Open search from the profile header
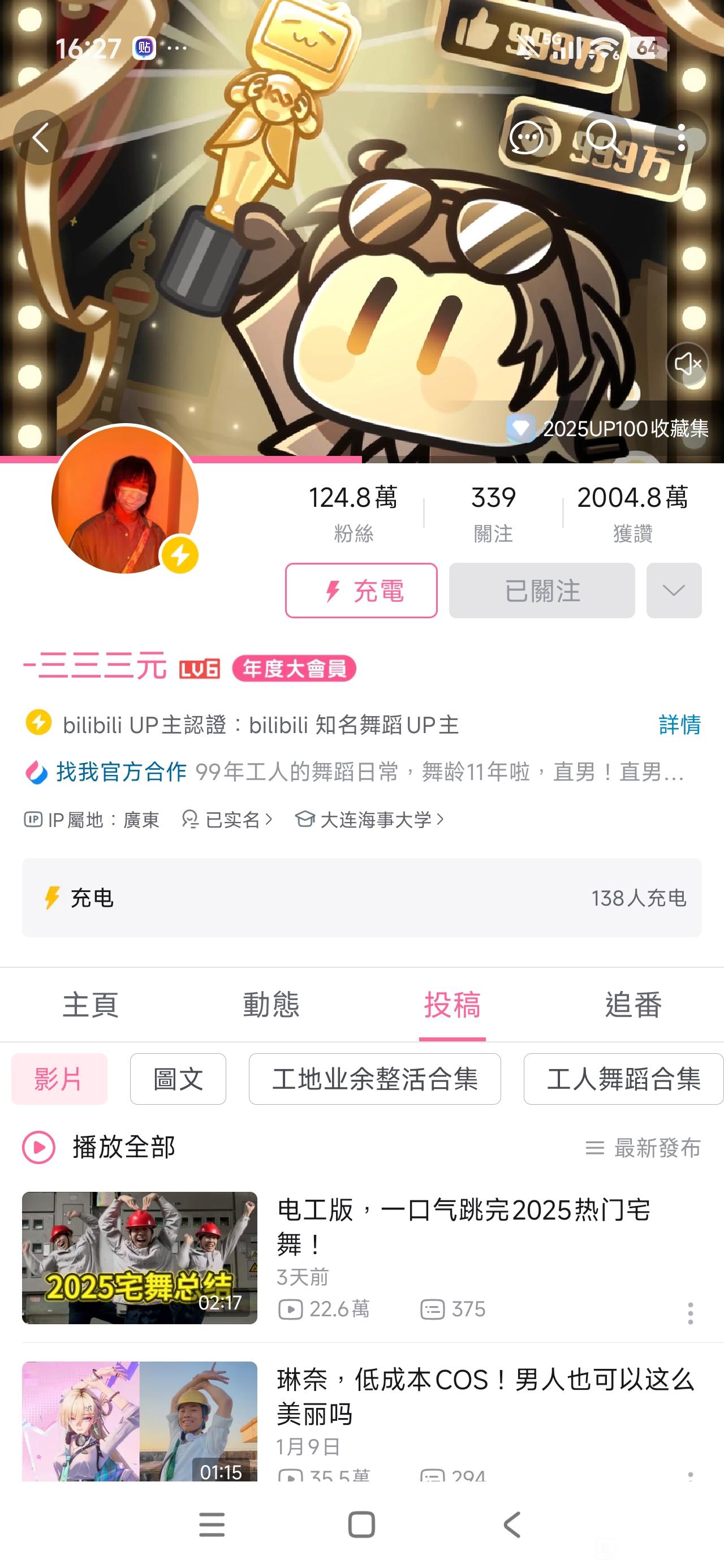 [603, 137]
